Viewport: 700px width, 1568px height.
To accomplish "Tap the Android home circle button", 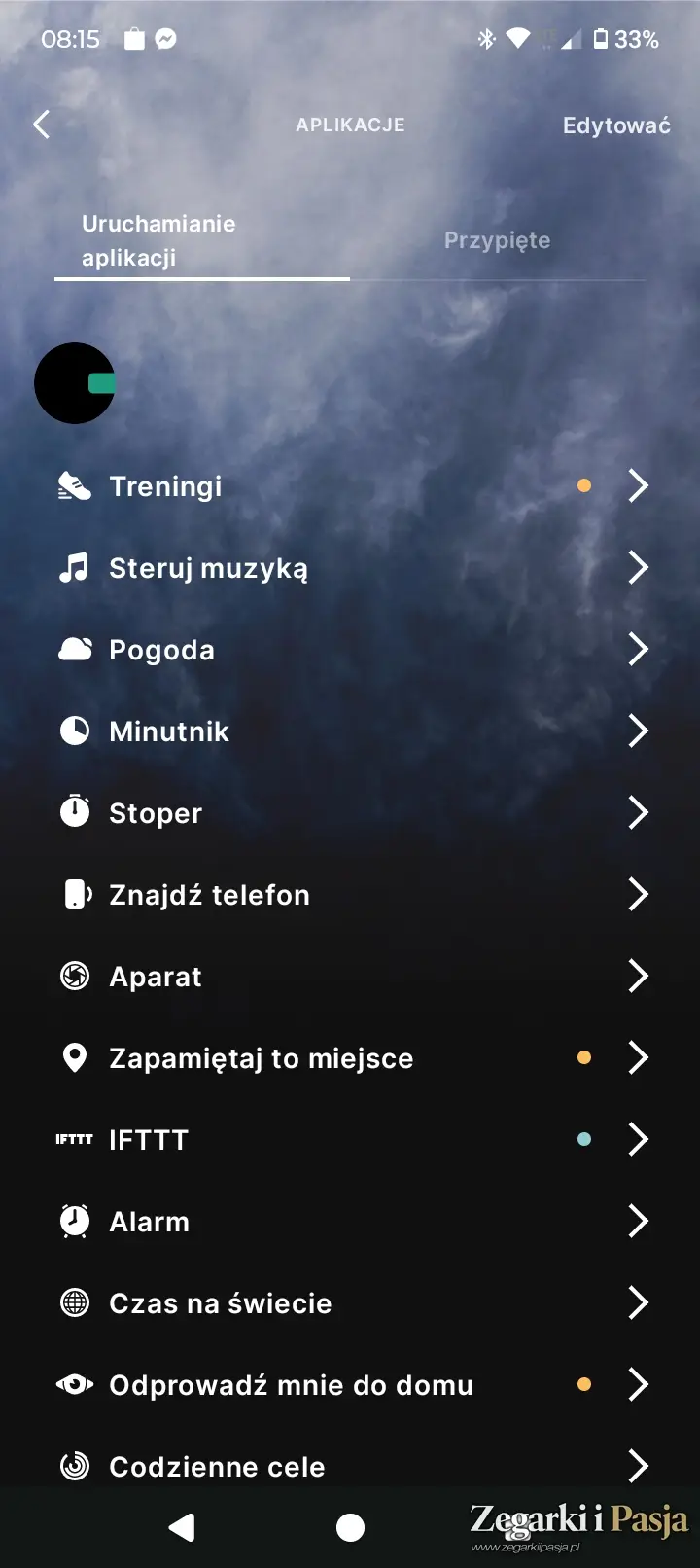I will coord(350,1528).
